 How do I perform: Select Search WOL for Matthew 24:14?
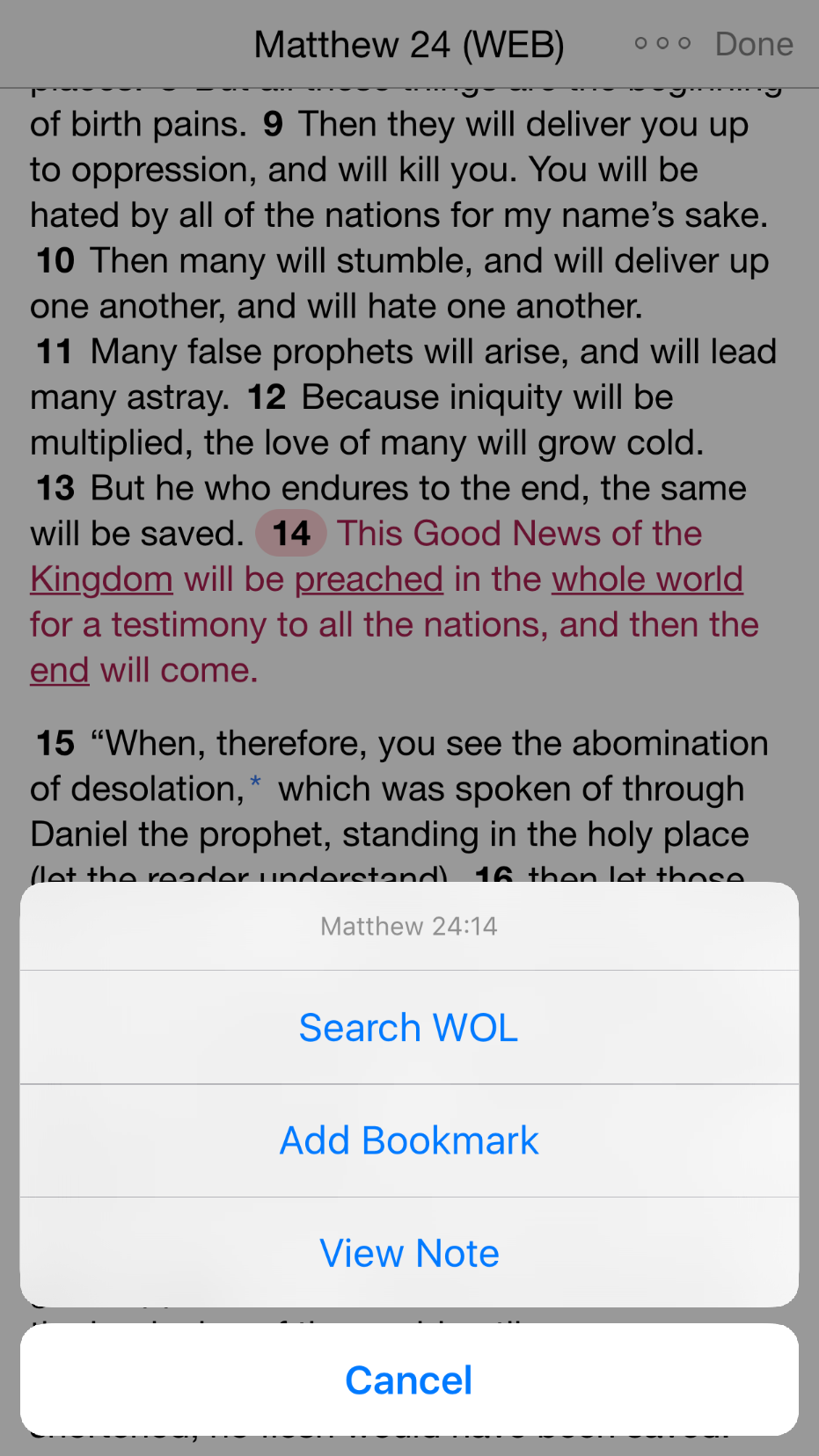[409, 1028]
